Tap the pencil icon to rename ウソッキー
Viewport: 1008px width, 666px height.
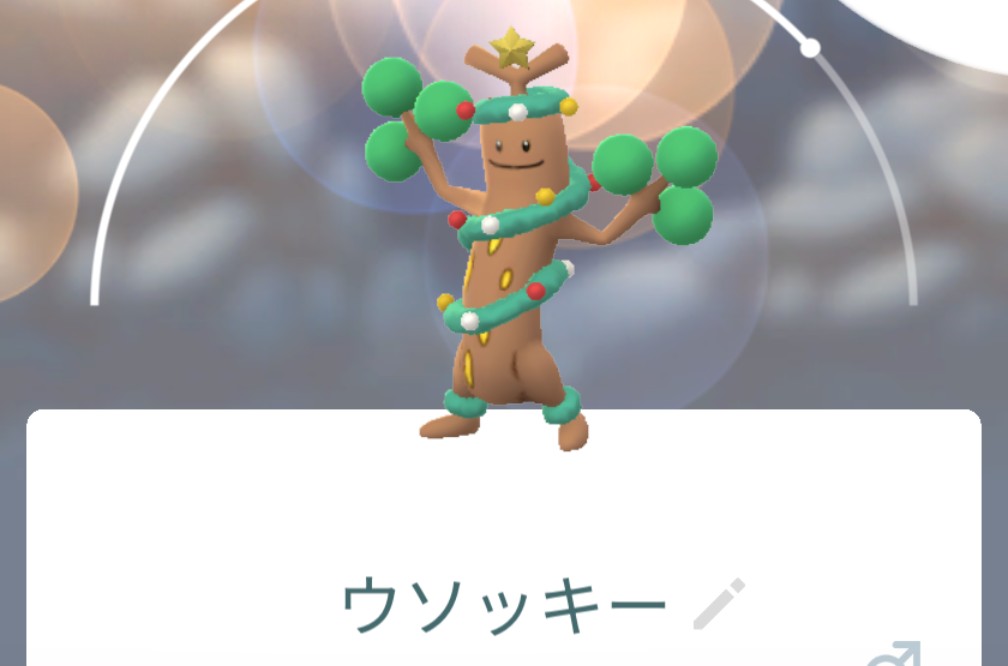tap(718, 603)
